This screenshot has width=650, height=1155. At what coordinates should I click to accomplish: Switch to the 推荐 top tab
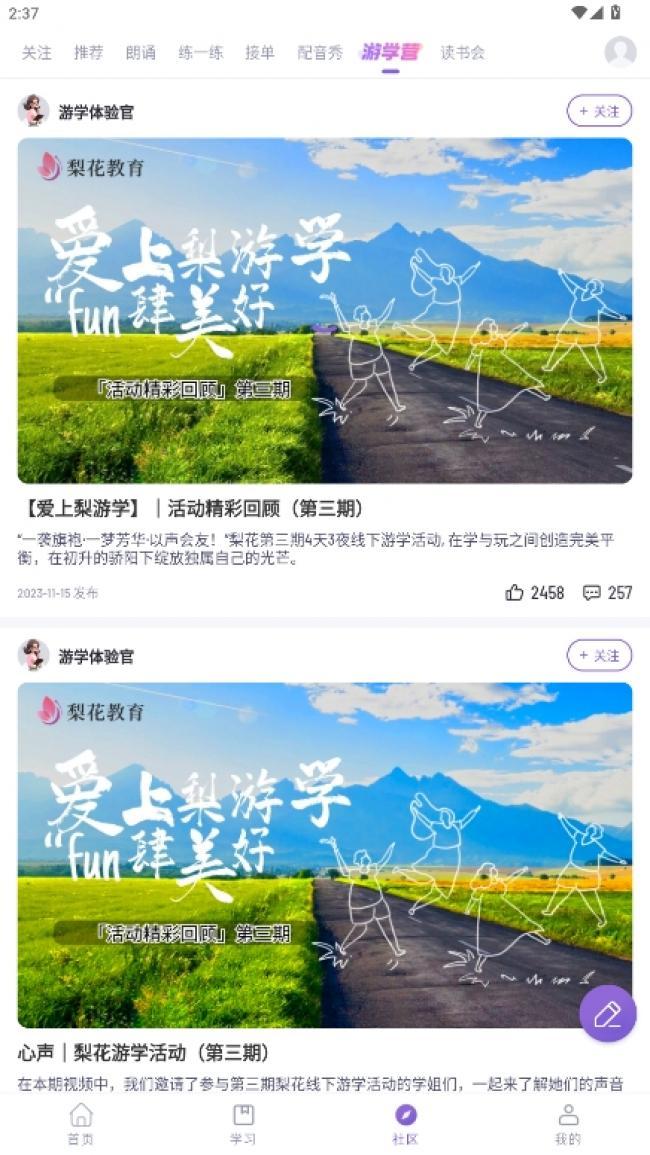(89, 53)
